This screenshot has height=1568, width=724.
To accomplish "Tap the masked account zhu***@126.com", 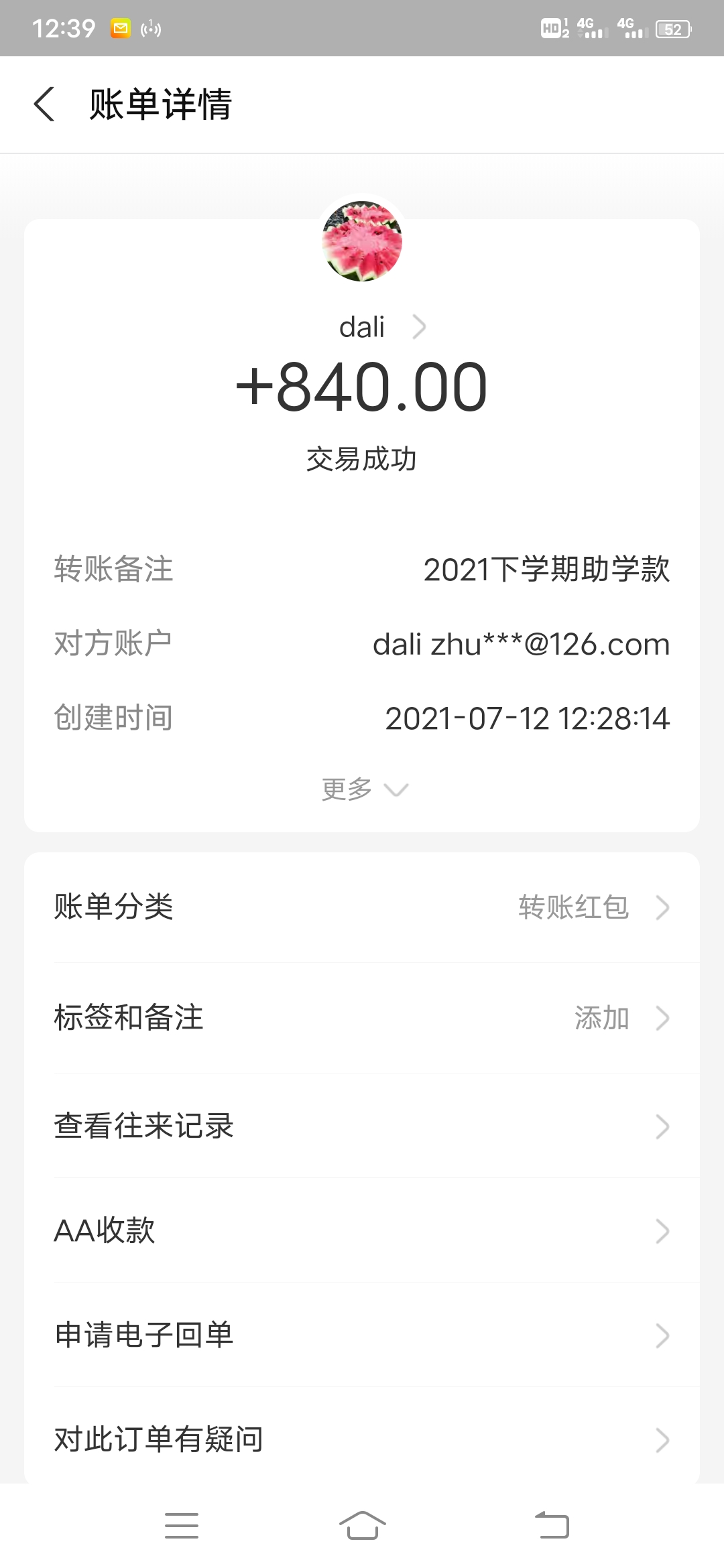I will [x=522, y=643].
